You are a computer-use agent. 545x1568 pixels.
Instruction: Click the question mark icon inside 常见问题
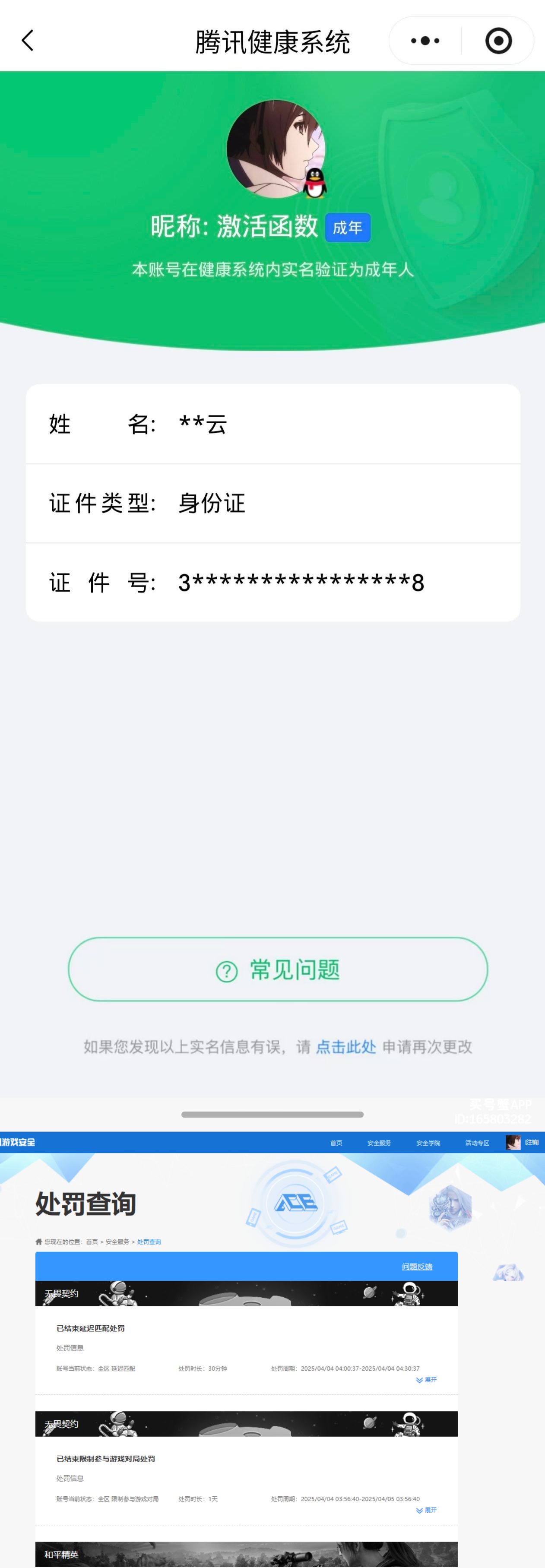tap(226, 970)
